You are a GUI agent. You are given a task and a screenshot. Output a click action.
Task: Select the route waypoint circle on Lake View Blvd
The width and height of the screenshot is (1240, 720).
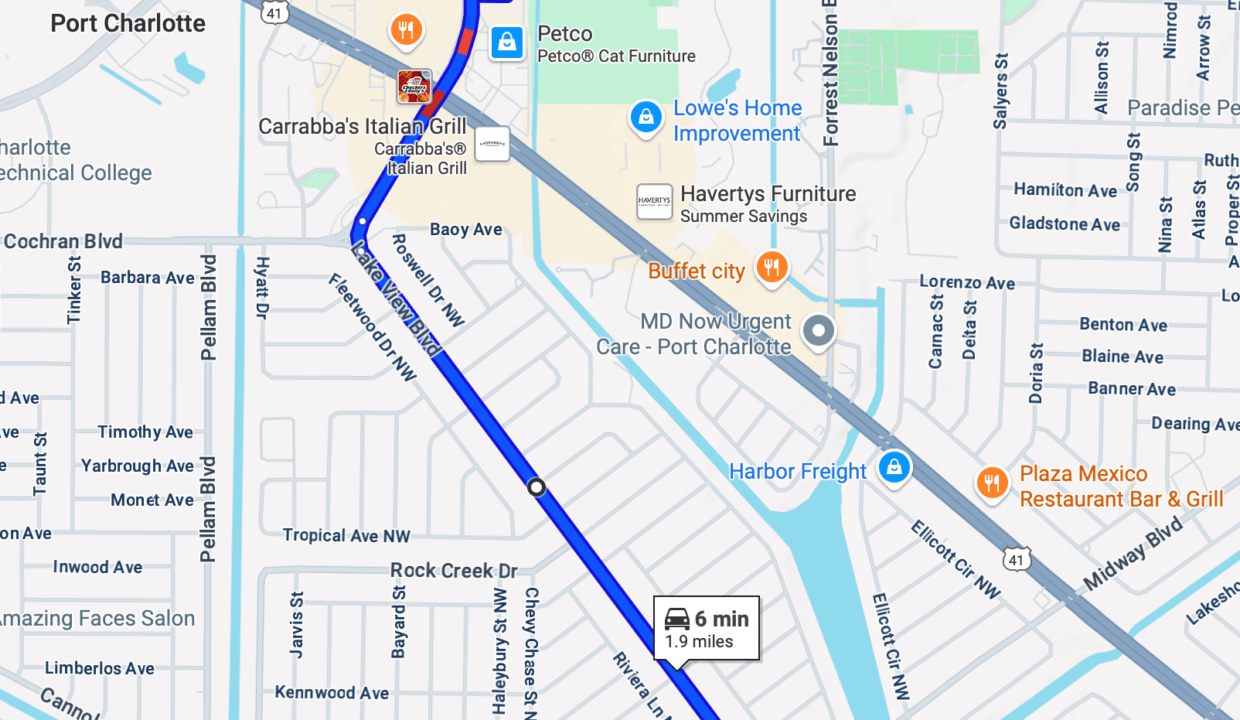537,487
